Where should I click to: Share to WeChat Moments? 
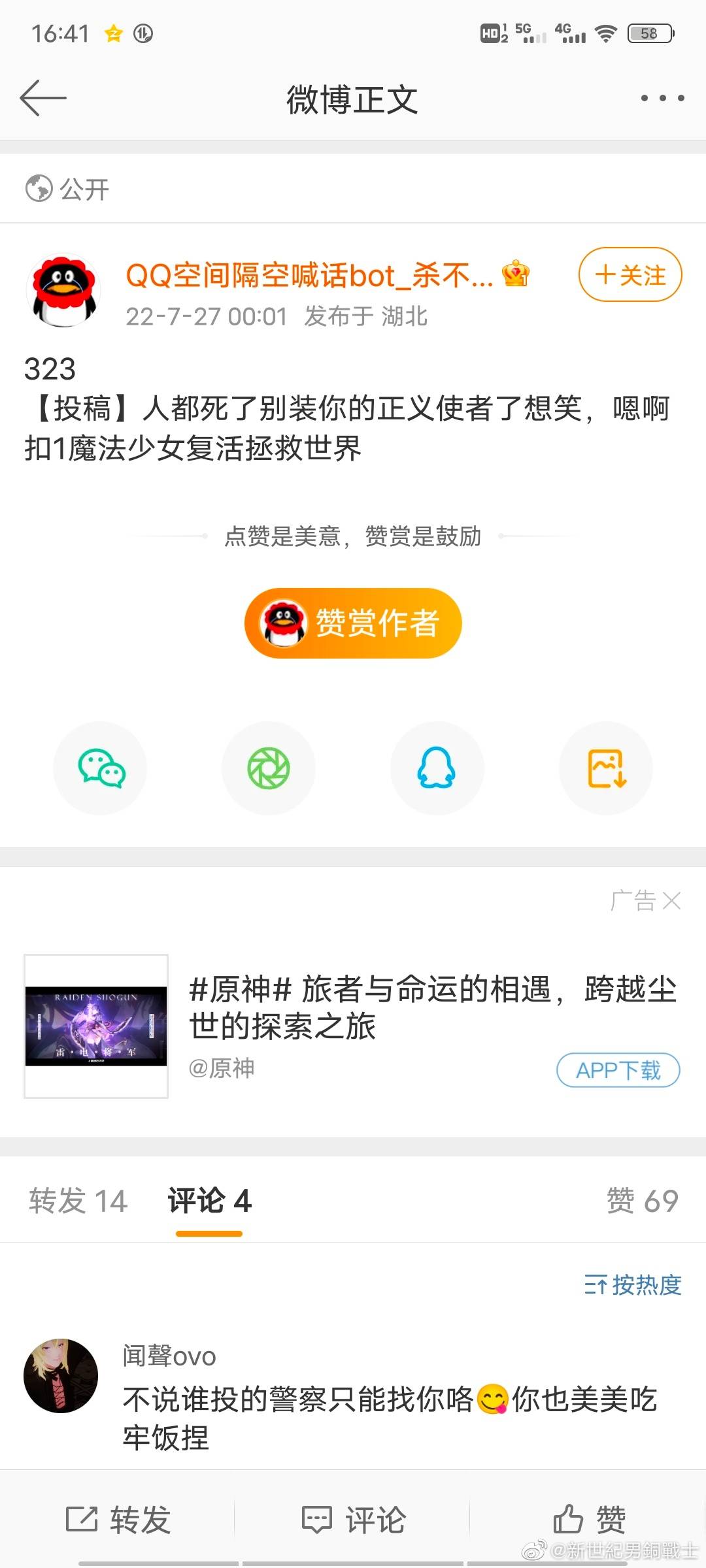269,768
